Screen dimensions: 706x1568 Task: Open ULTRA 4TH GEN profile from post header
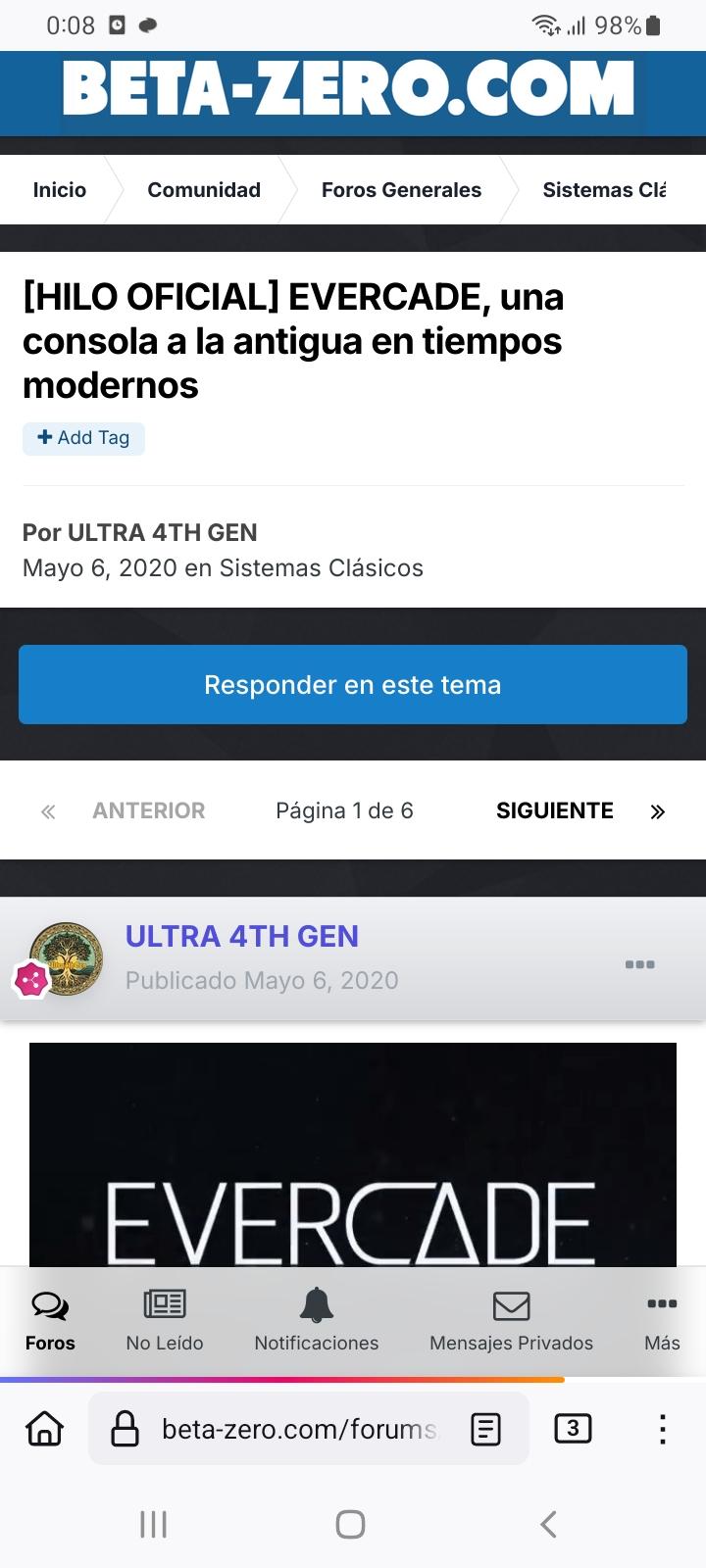(242, 936)
